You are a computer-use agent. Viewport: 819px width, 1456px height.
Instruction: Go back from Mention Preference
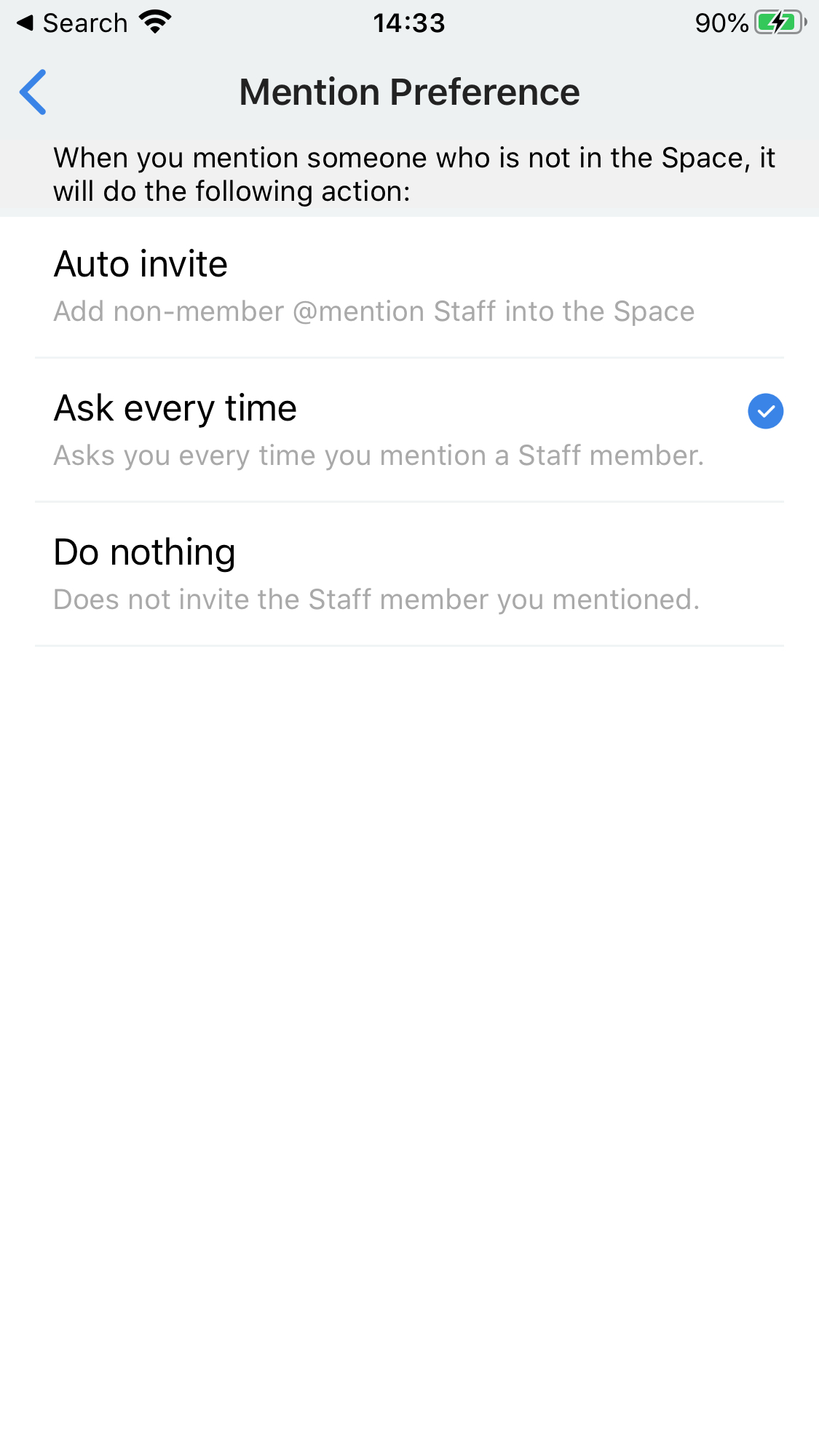pyautogui.click(x=33, y=92)
